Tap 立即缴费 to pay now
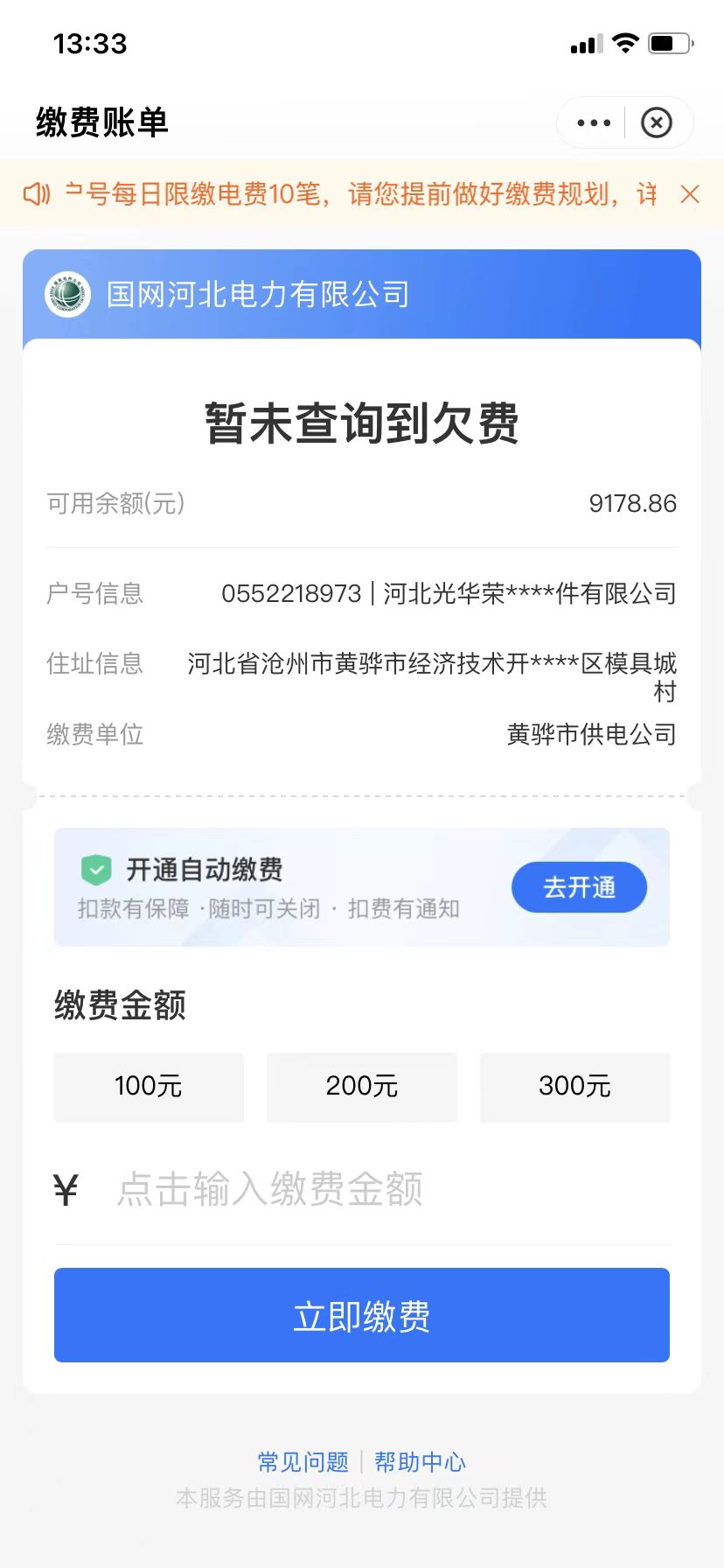724x1568 pixels. pos(362,1315)
